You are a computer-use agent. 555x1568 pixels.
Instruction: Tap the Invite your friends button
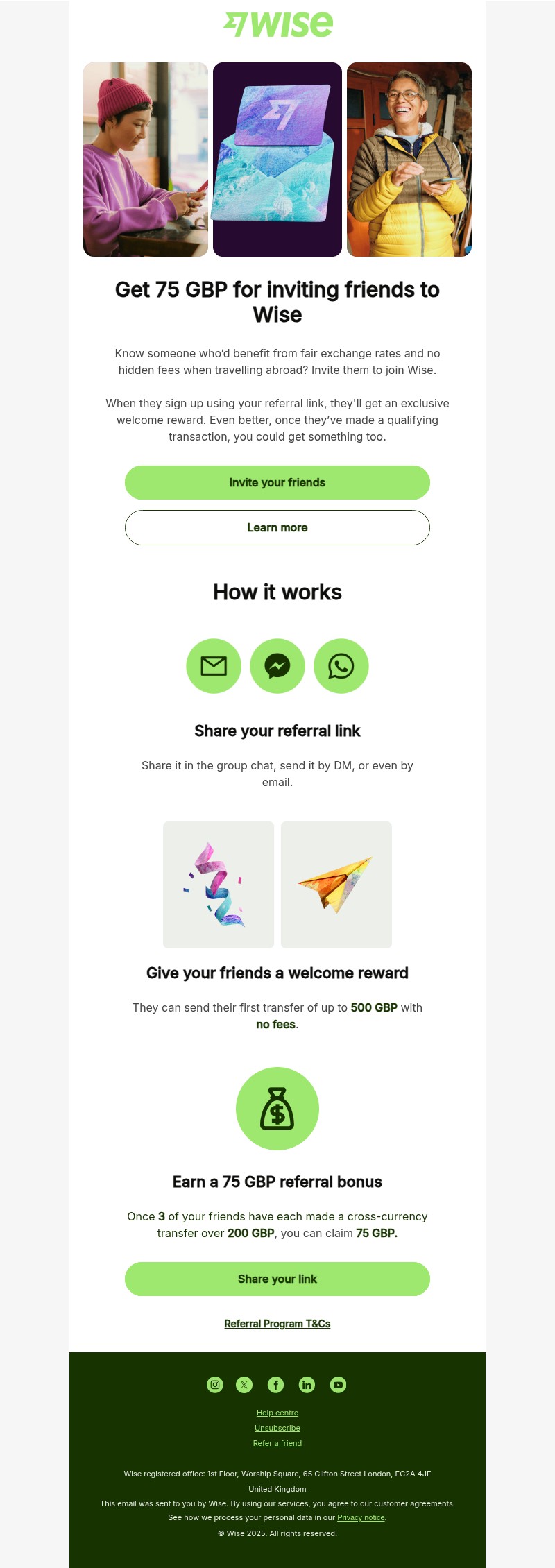click(x=277, y=482)
